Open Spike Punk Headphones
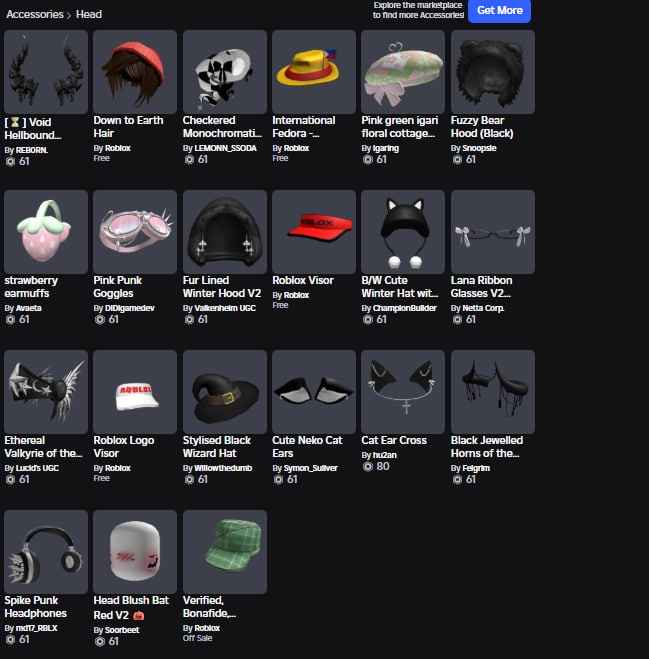The width and height of the screenshot is (649, 659). [45, 551]
